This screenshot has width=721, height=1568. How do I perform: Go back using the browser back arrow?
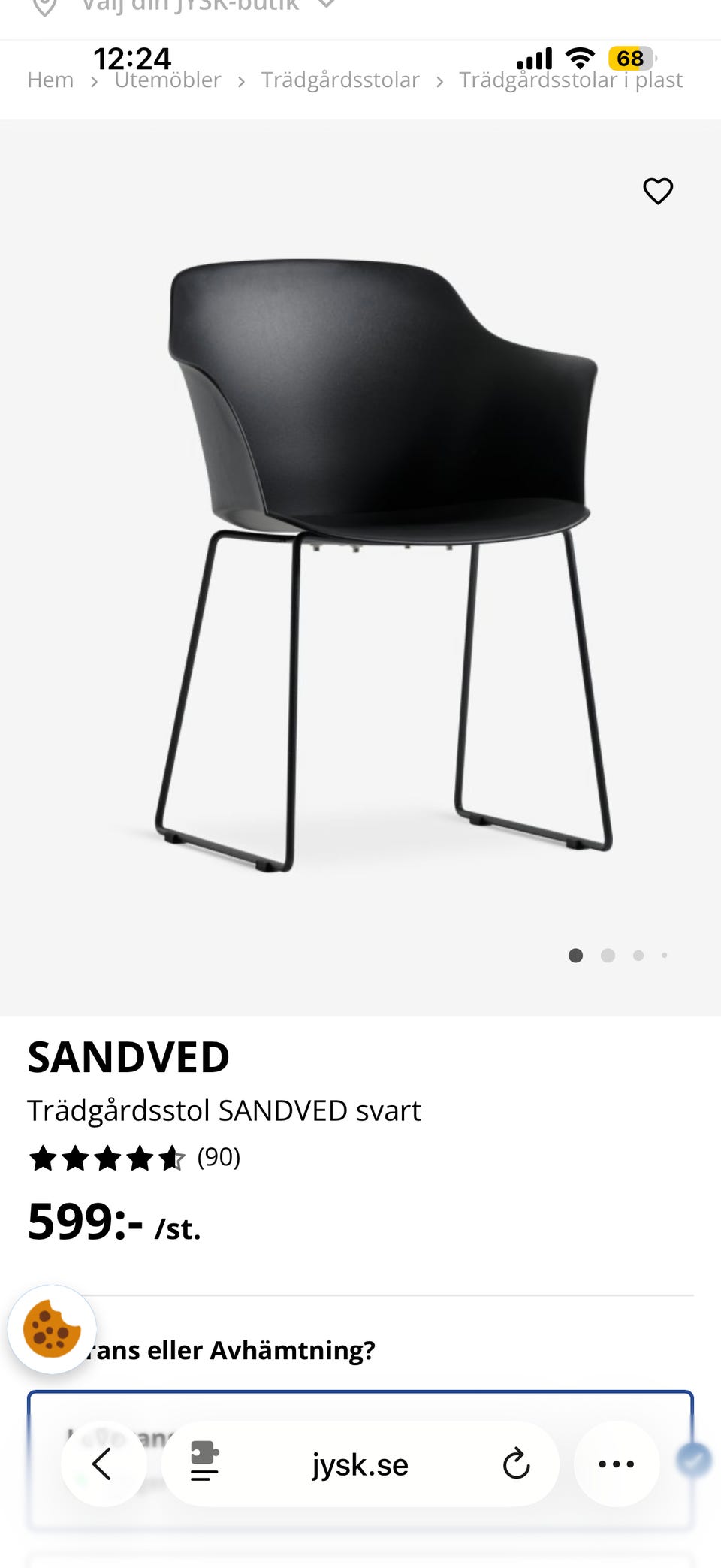[x=103, y=1464]
